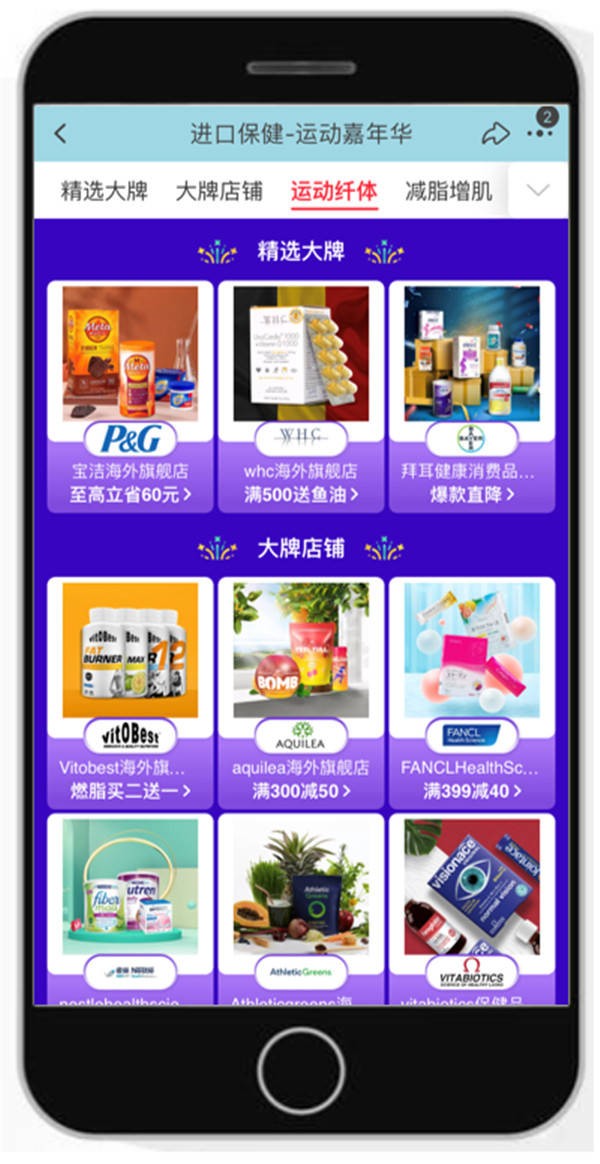Open the Vitobest海外旗舰店 card
This screenshot has height=1164, width=600.
pyautogui.click(x=130, y=692)
